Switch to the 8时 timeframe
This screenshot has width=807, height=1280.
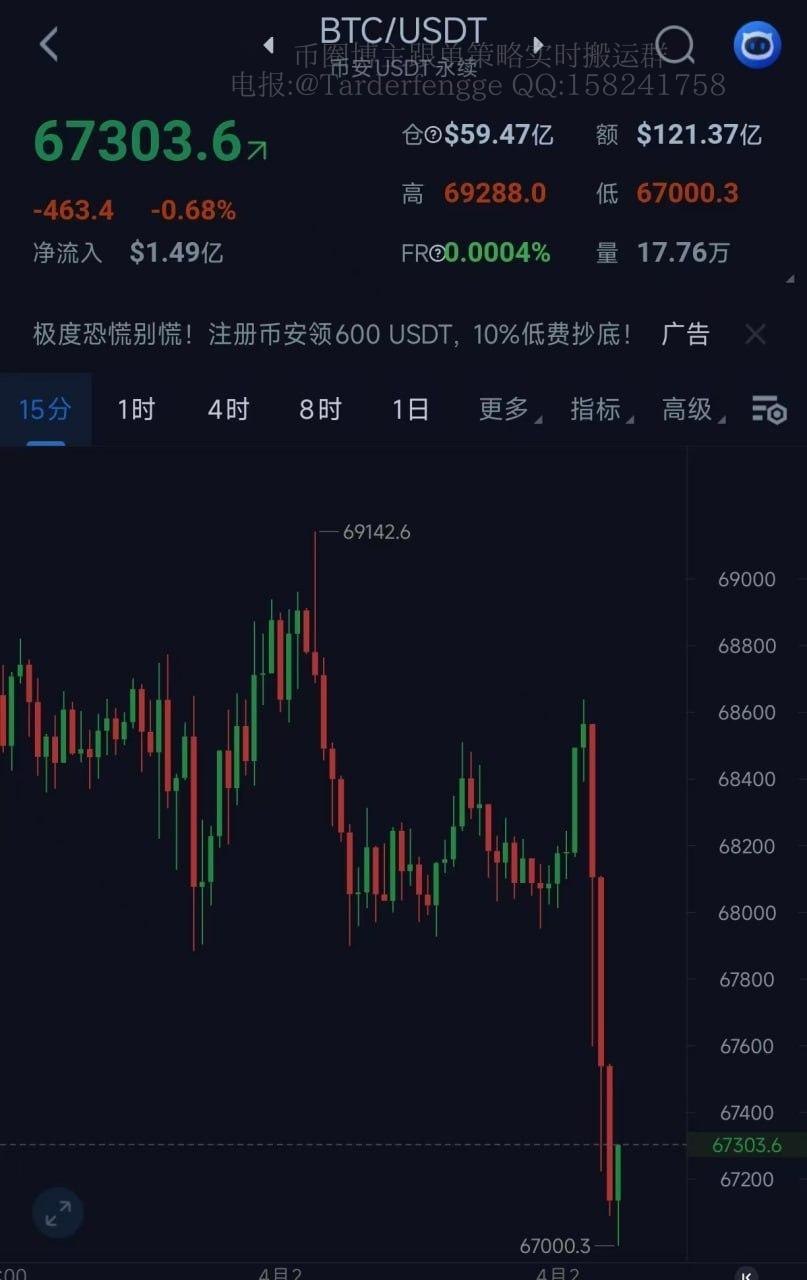[x=320, y=409]
